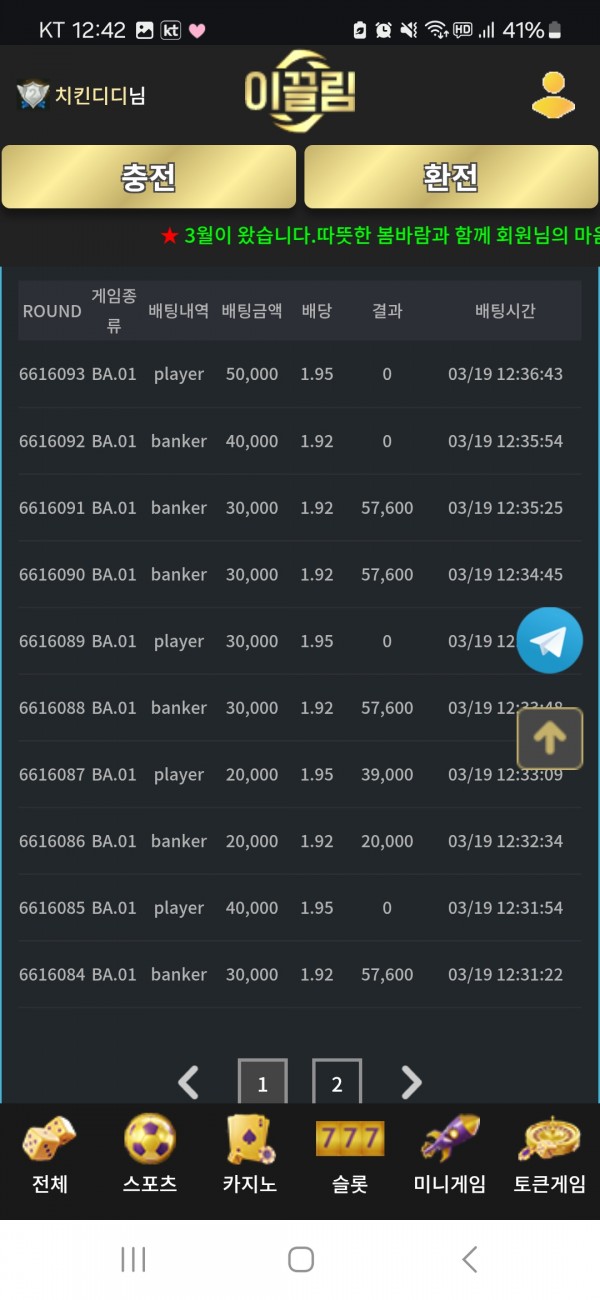Open the Telegram contact bubble
The width and height of the screenshot is (600, 1300).
[549, 641]
